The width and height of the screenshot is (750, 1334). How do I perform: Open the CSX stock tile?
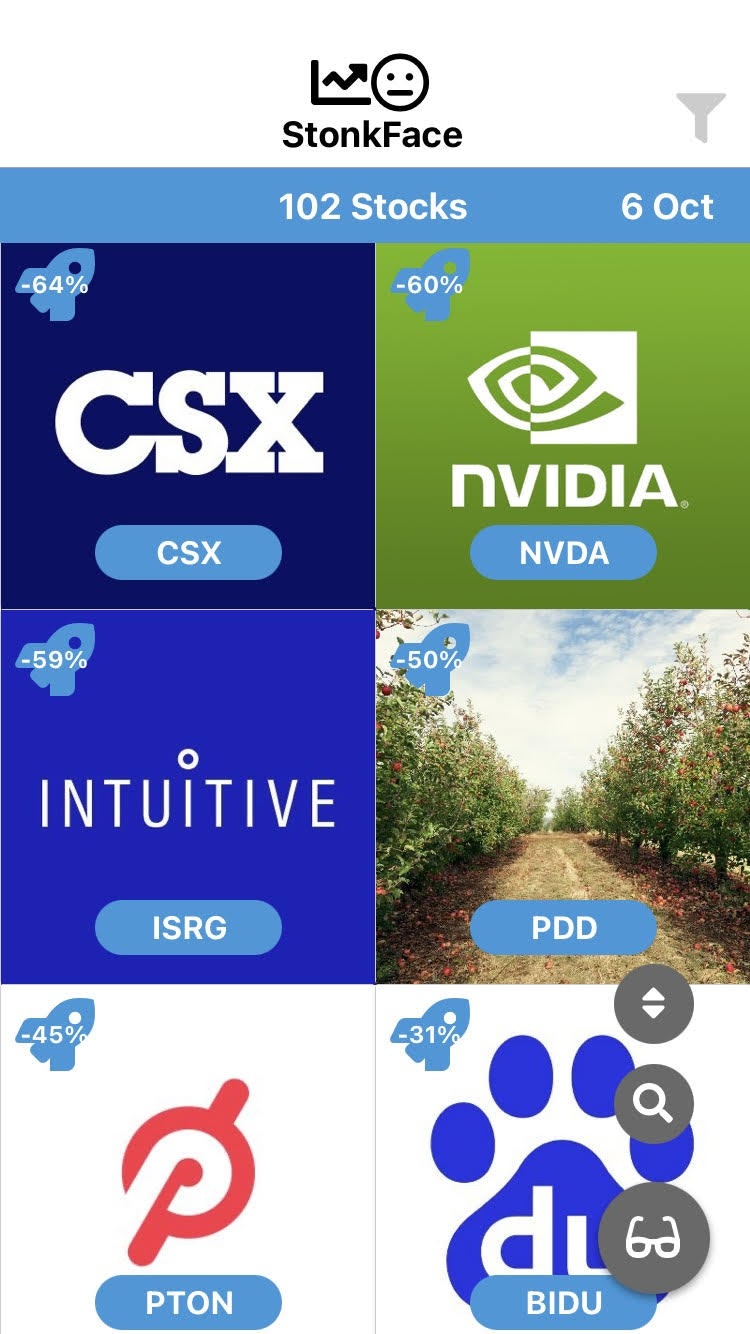point(188,426)
